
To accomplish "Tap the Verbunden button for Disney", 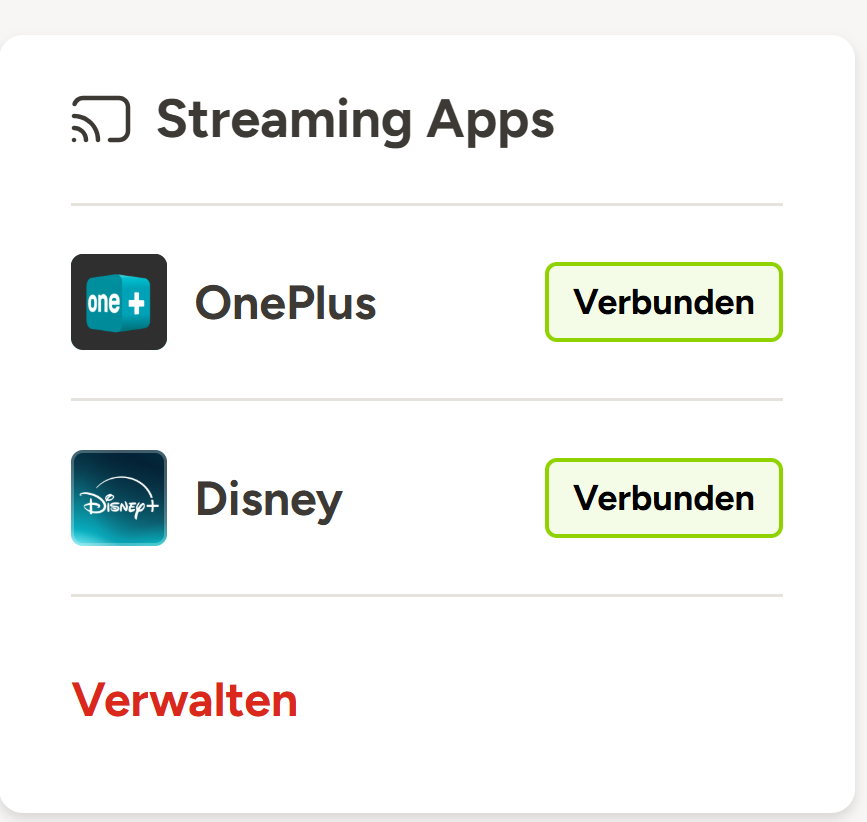I will tap(663, 498).
